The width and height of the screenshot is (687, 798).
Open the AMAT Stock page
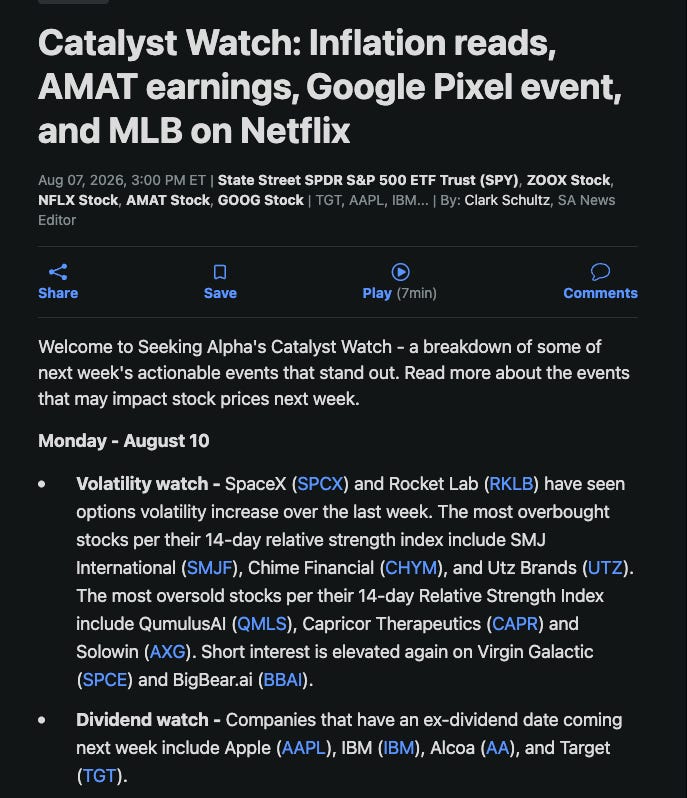168,200
